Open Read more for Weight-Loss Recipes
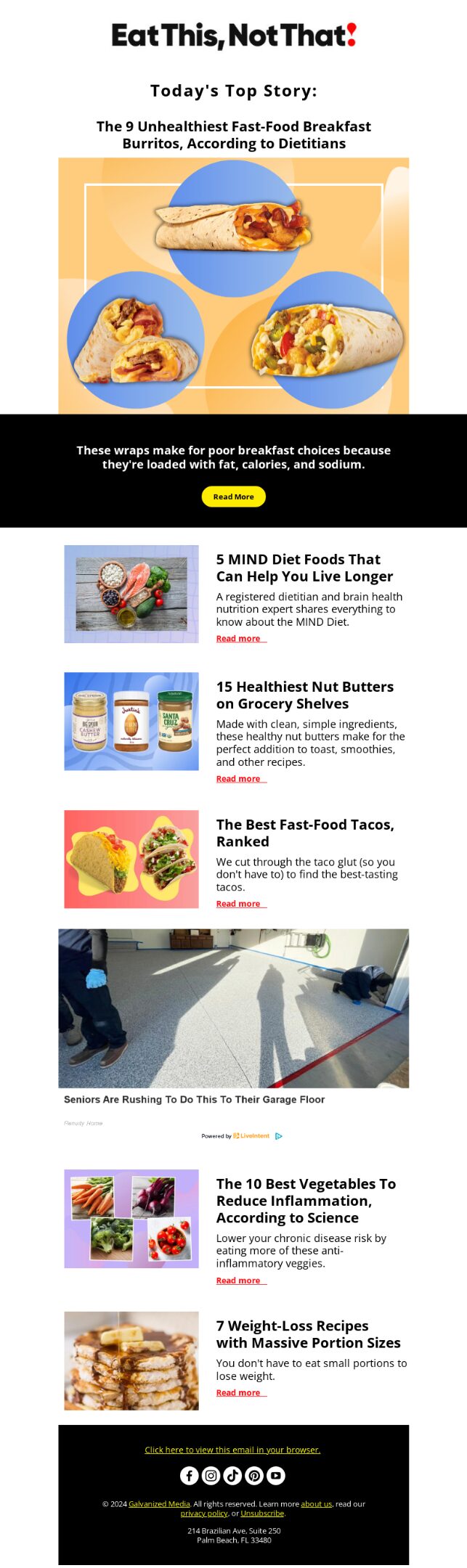The width and height of the screenshot is (467, 1568). 238,1392
